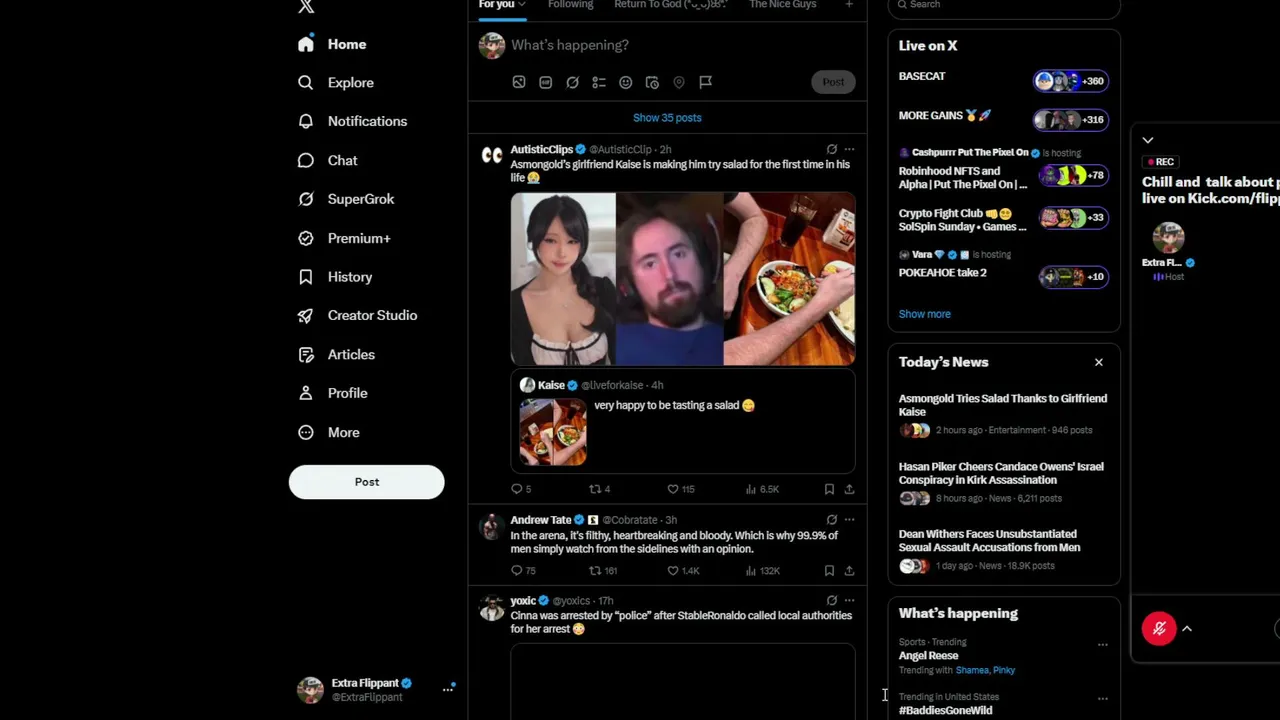Open Asmongold Tries Salad news story
Viewport: 1280px width, 720px height.
coord(1003,405)
